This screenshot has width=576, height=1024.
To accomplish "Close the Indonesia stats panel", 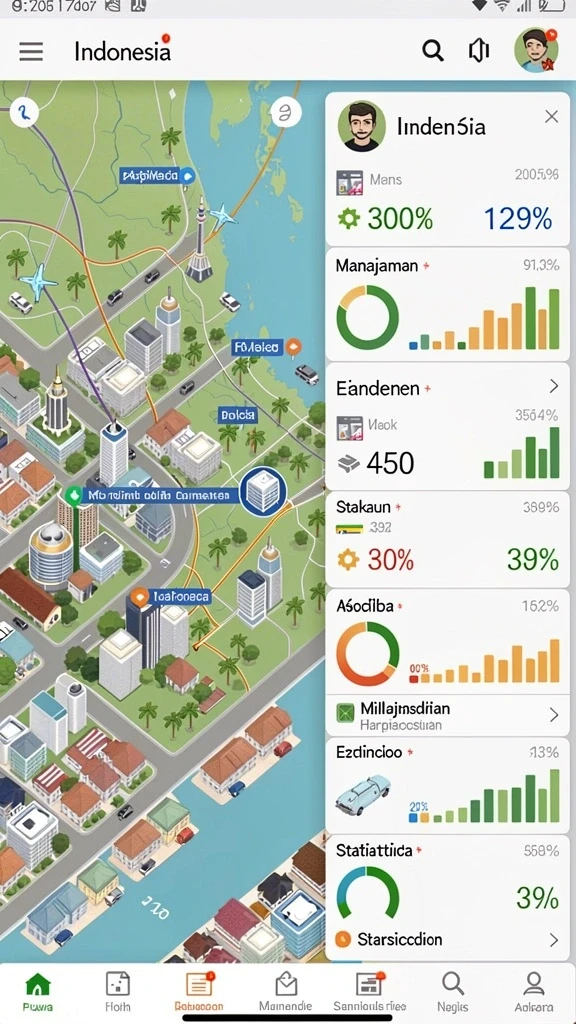I will [552, 117].
